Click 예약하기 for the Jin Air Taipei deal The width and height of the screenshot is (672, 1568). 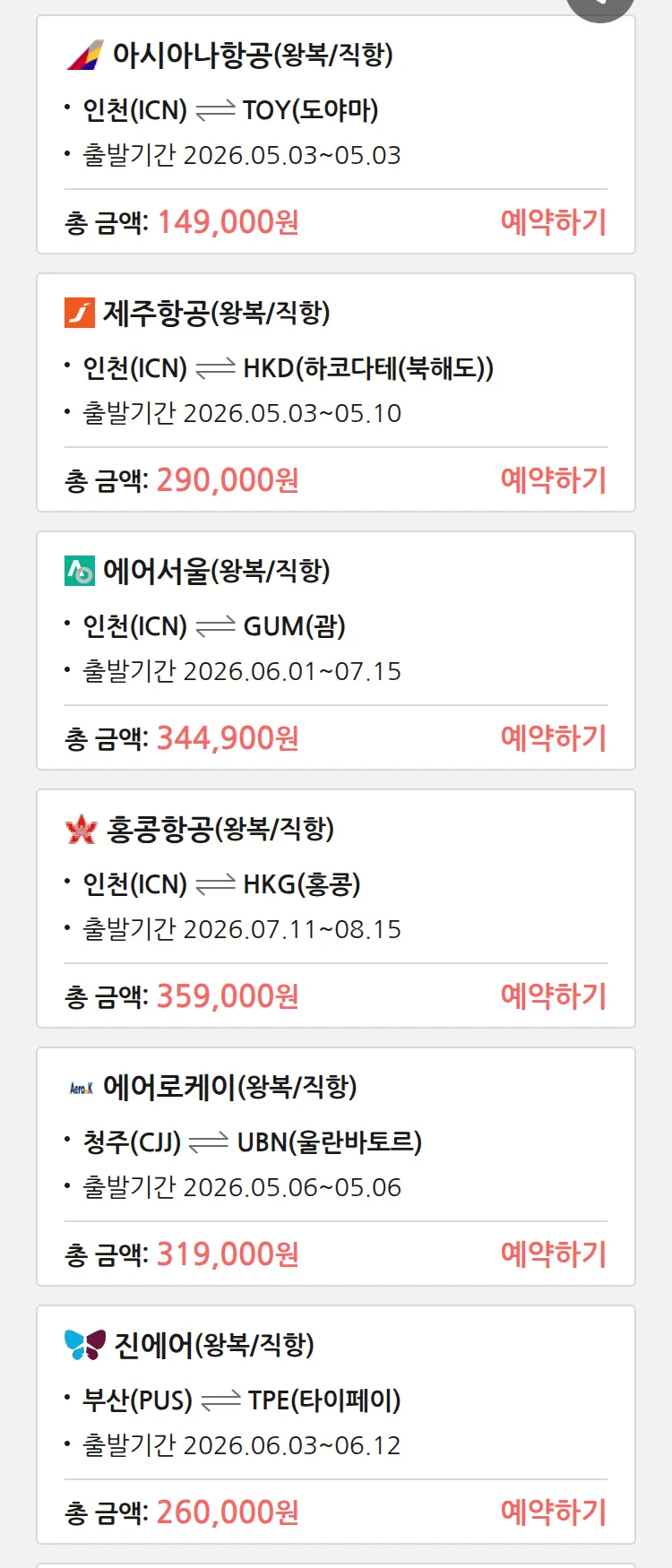point(554,1512)
